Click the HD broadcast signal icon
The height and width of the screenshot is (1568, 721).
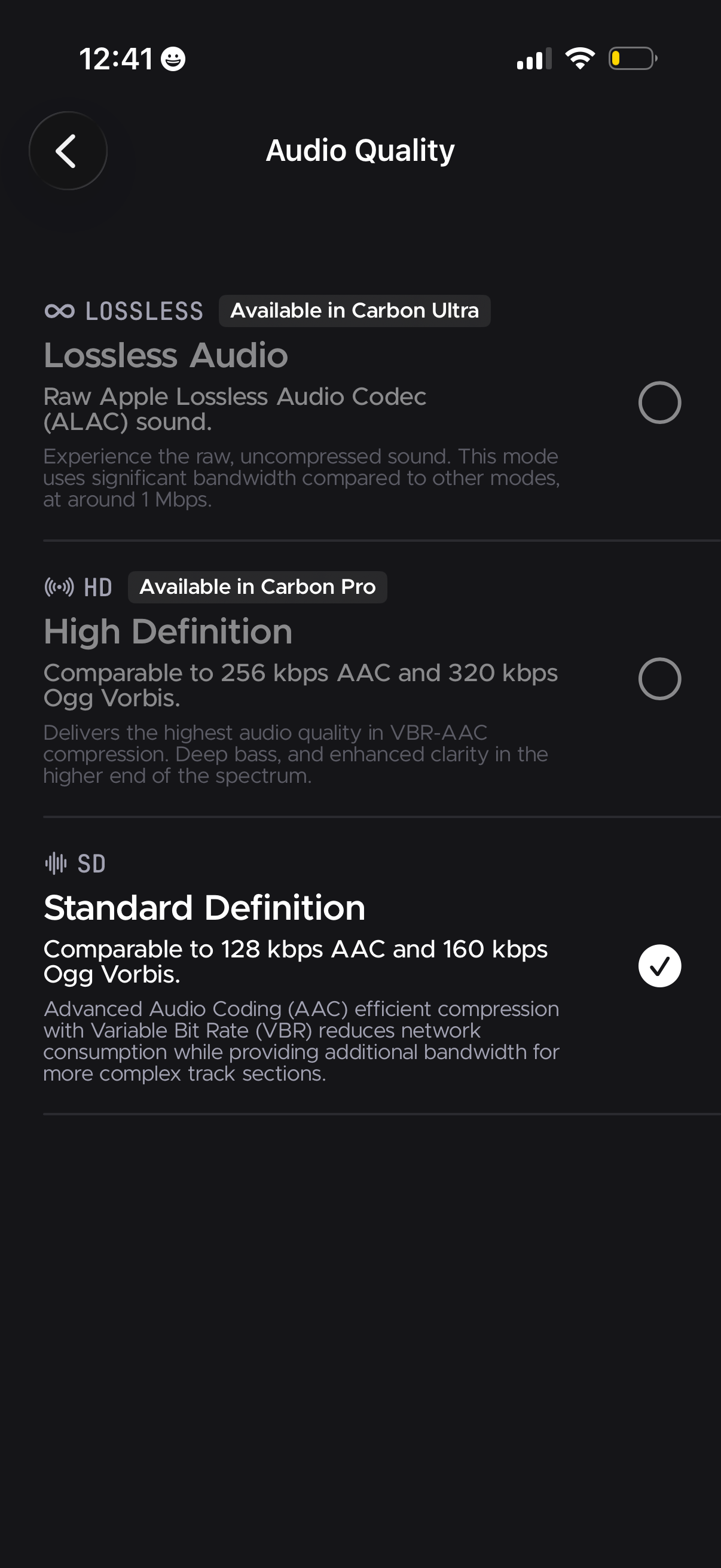tap(59, 586)
